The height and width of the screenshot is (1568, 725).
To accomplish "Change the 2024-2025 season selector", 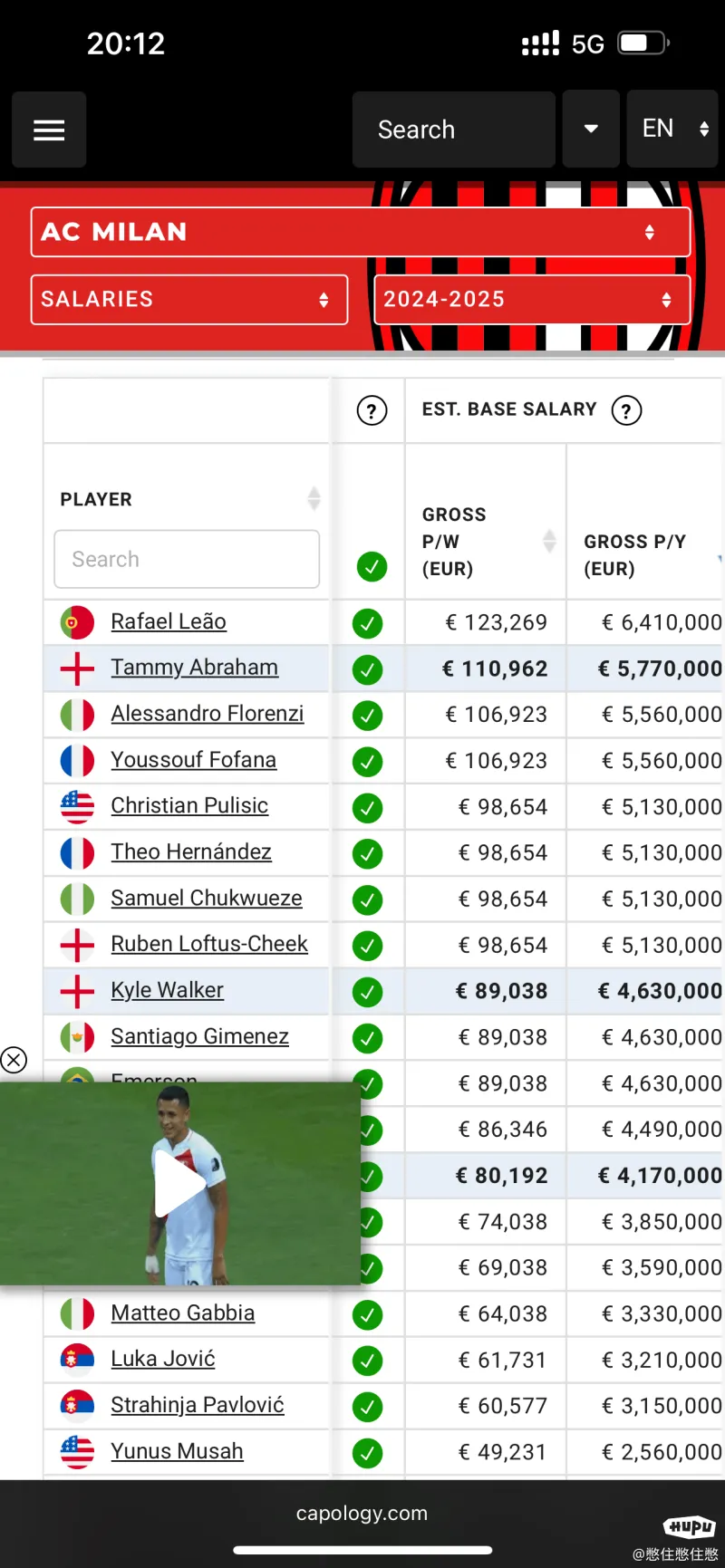I will click(x=532, y=299).
